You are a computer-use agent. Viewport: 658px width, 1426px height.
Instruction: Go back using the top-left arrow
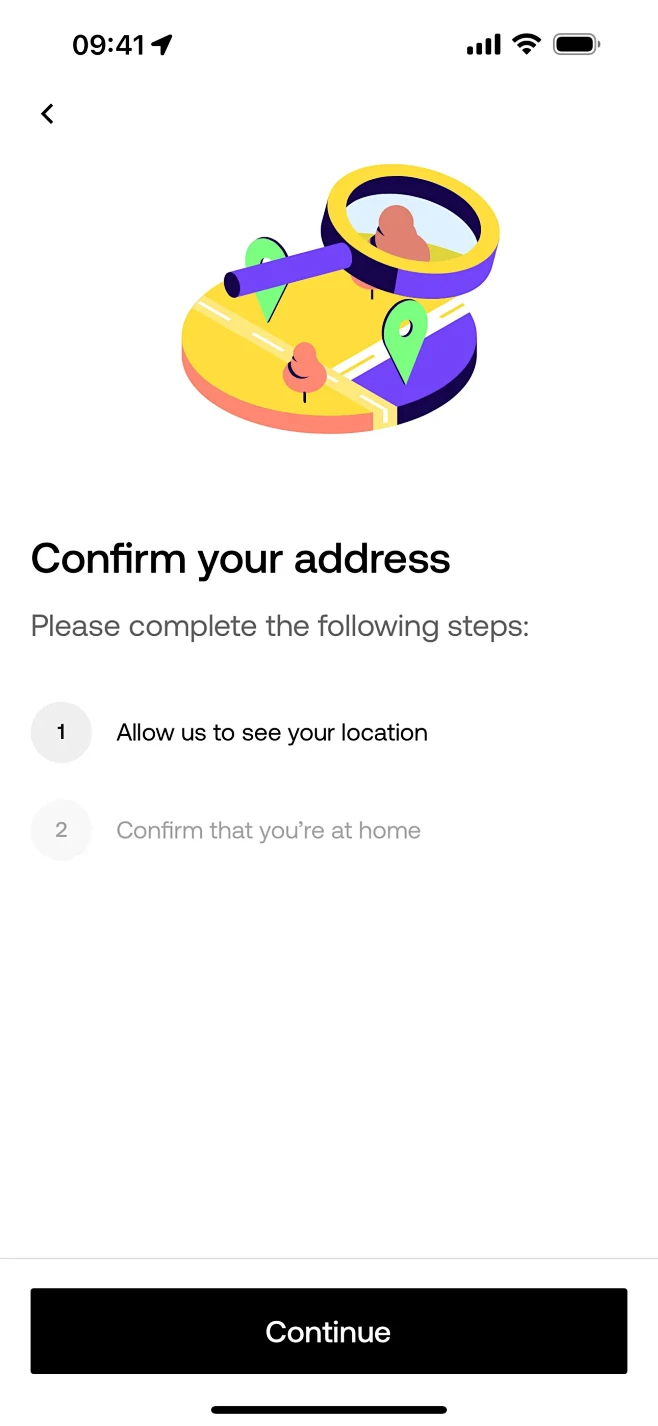coord(47,114)
